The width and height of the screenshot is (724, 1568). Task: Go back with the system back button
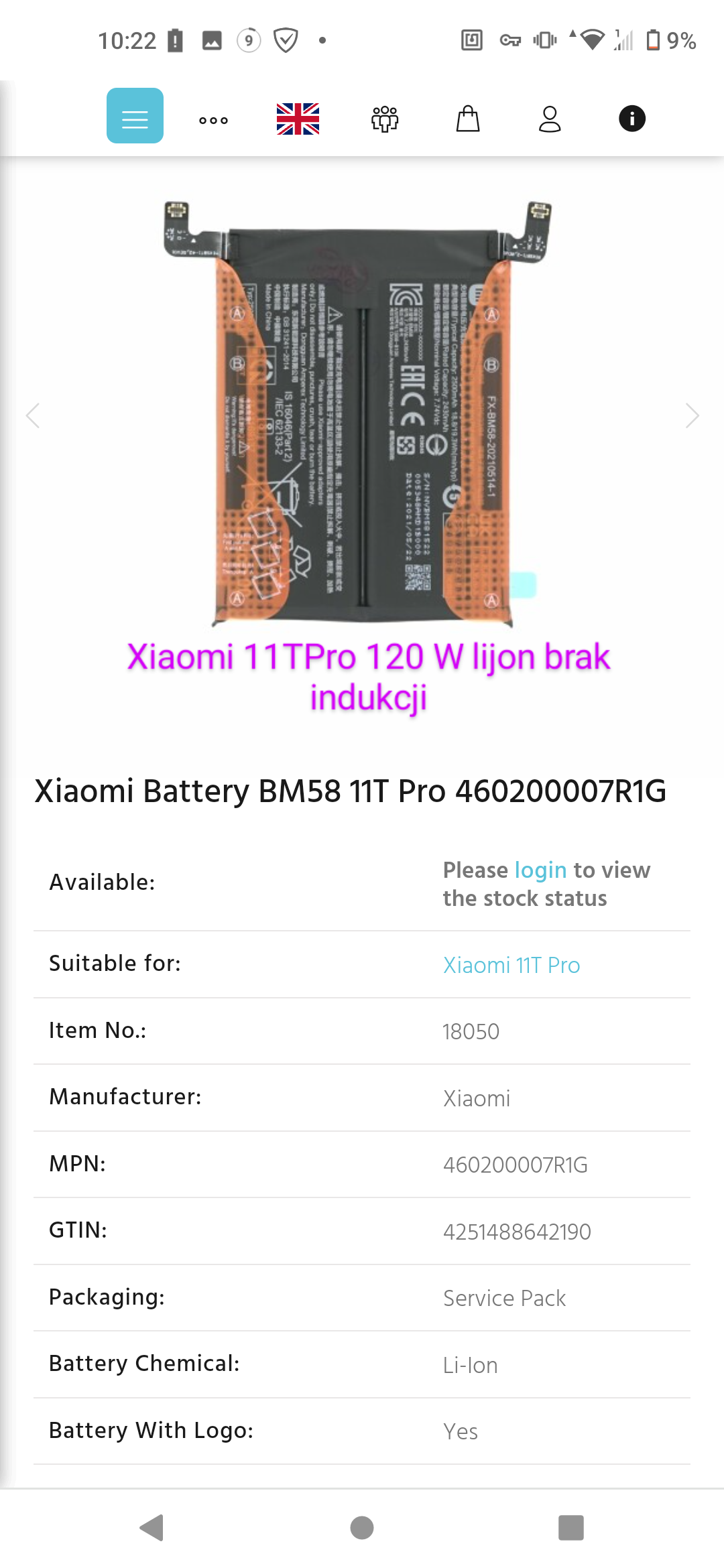pyautogui.click(x=152, y=1528)
